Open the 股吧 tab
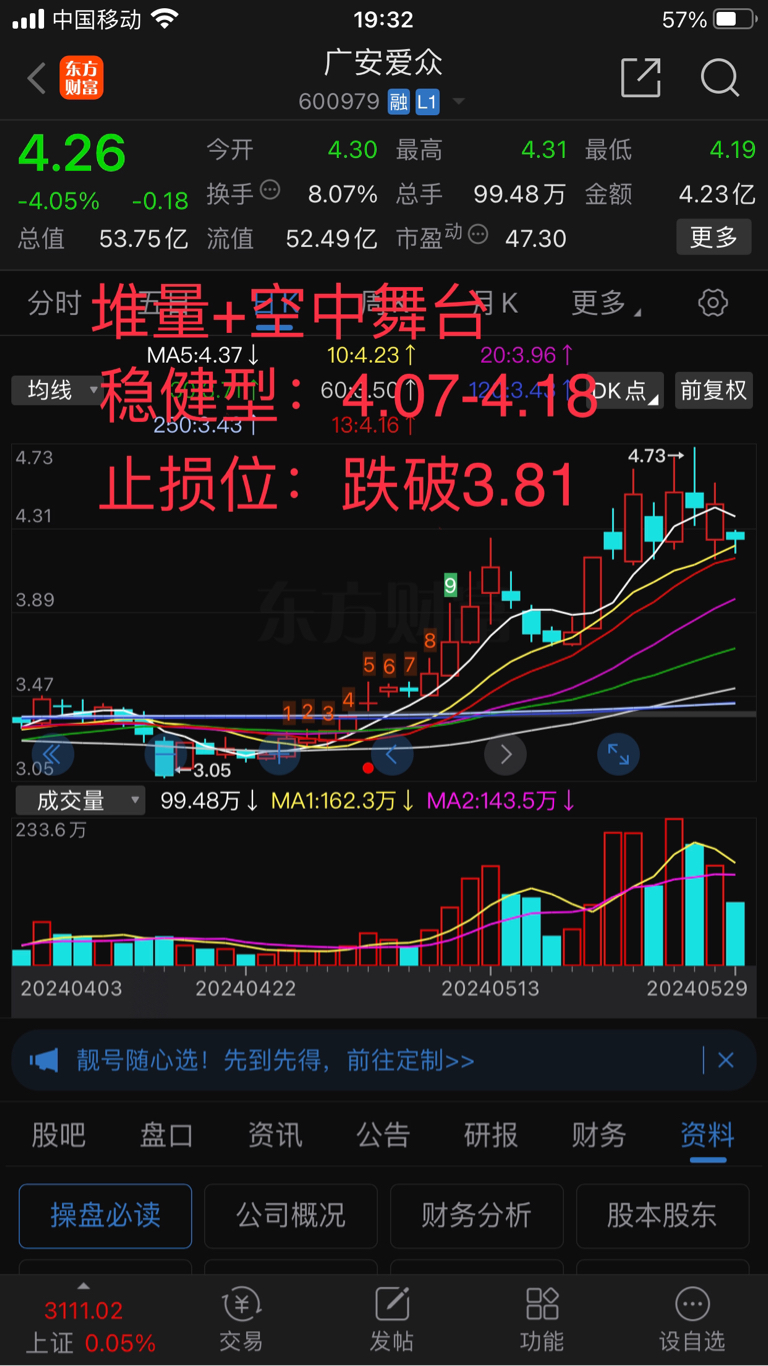 tap(57, 1135)
